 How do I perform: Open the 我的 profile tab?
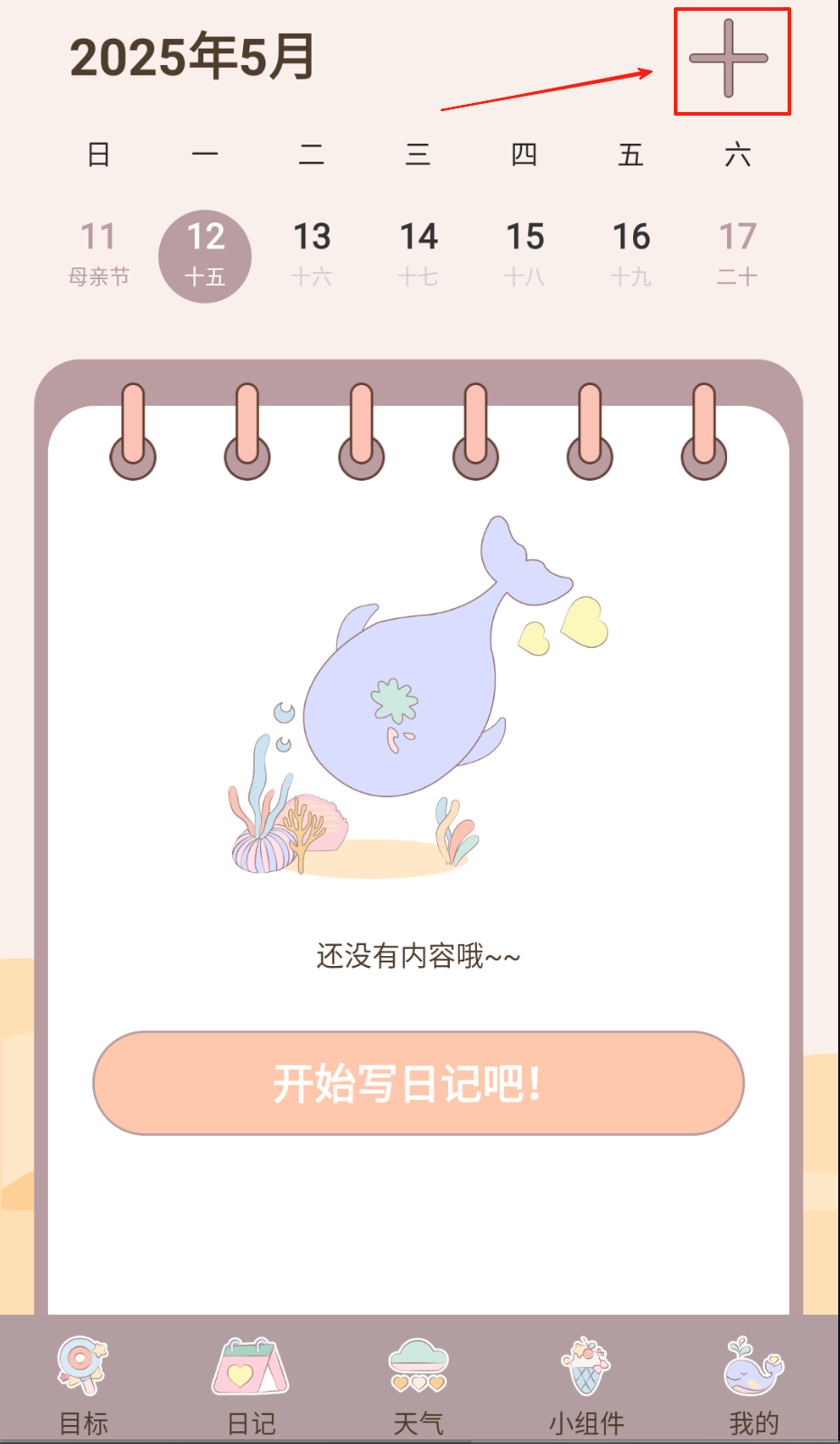(753, 1383)
